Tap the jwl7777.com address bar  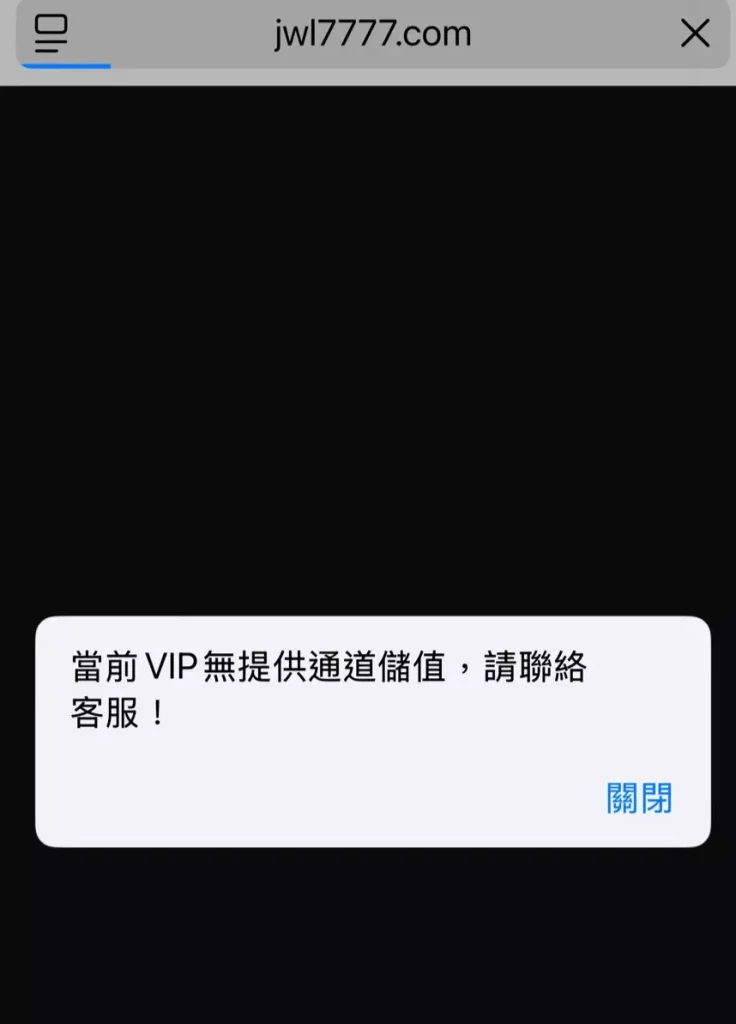click(372, 34)
